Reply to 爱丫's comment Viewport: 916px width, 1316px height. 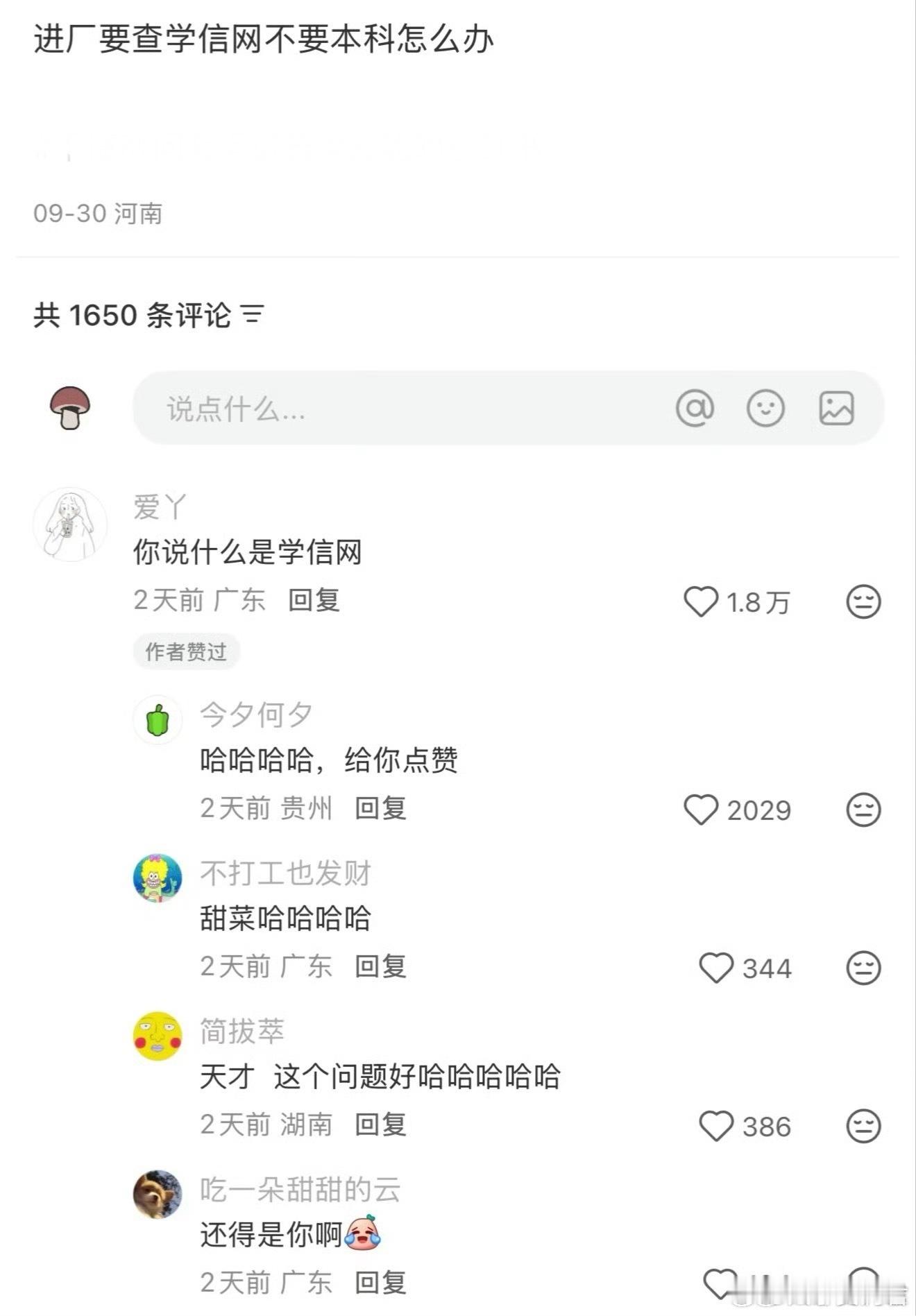[314, 600]
